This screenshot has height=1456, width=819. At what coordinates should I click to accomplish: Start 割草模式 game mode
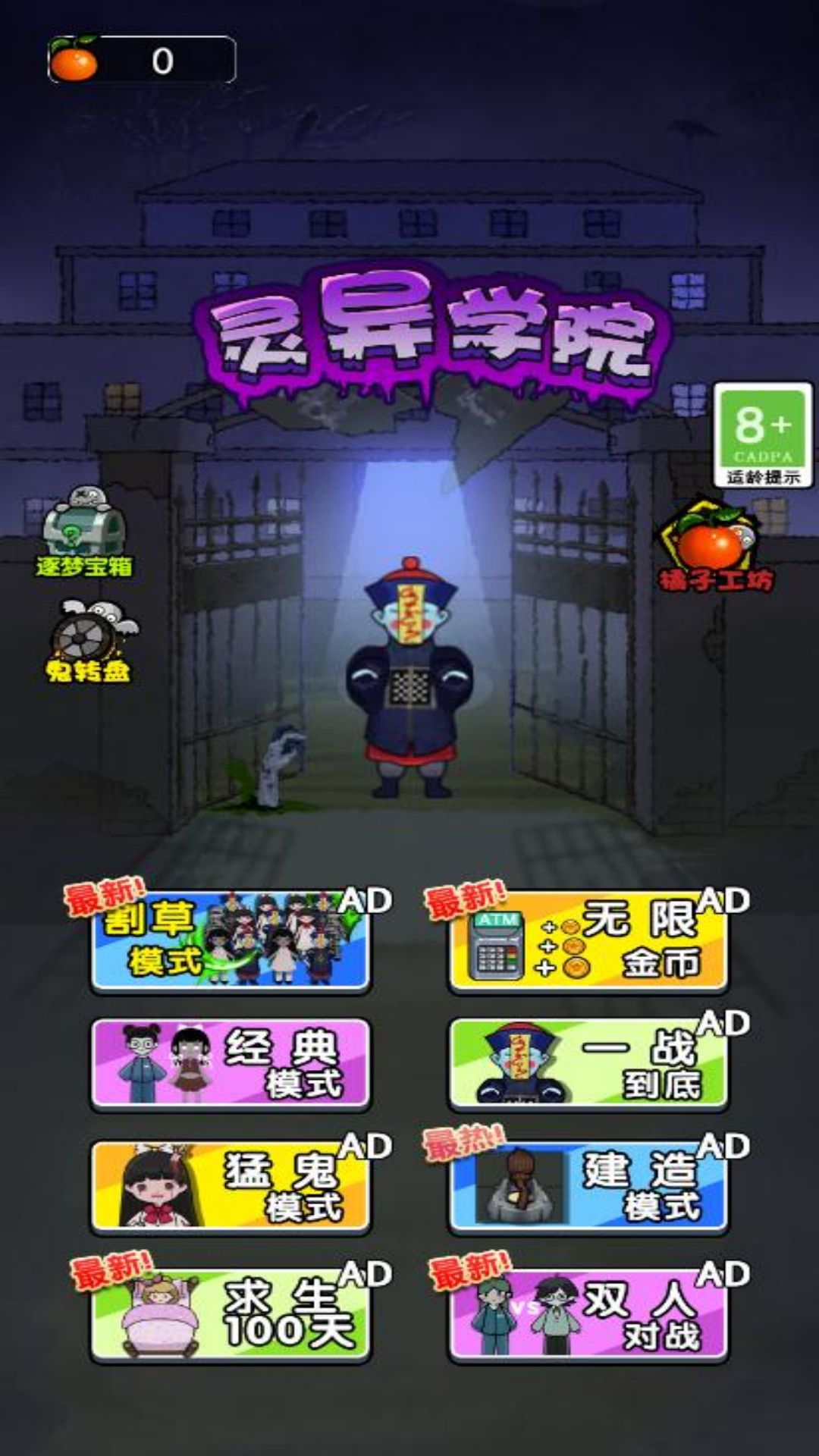click(231, 940)
